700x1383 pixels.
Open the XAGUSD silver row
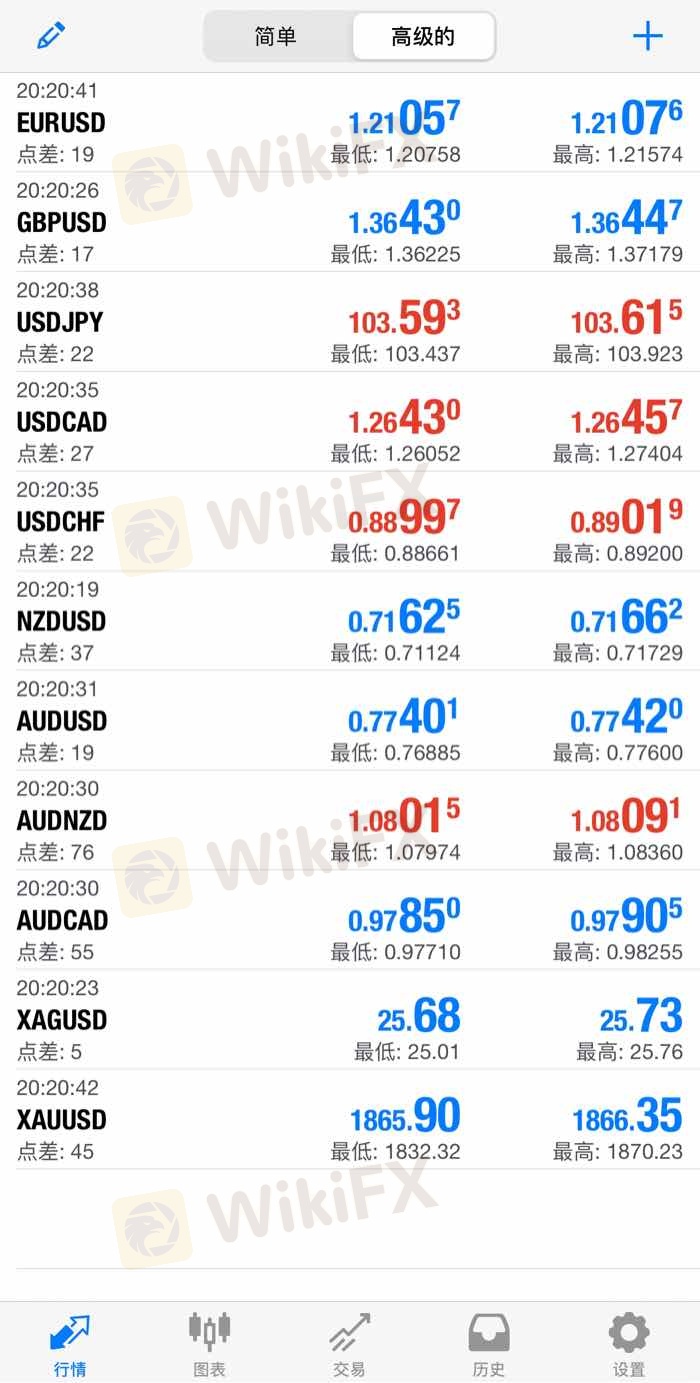pos(350,1020)
